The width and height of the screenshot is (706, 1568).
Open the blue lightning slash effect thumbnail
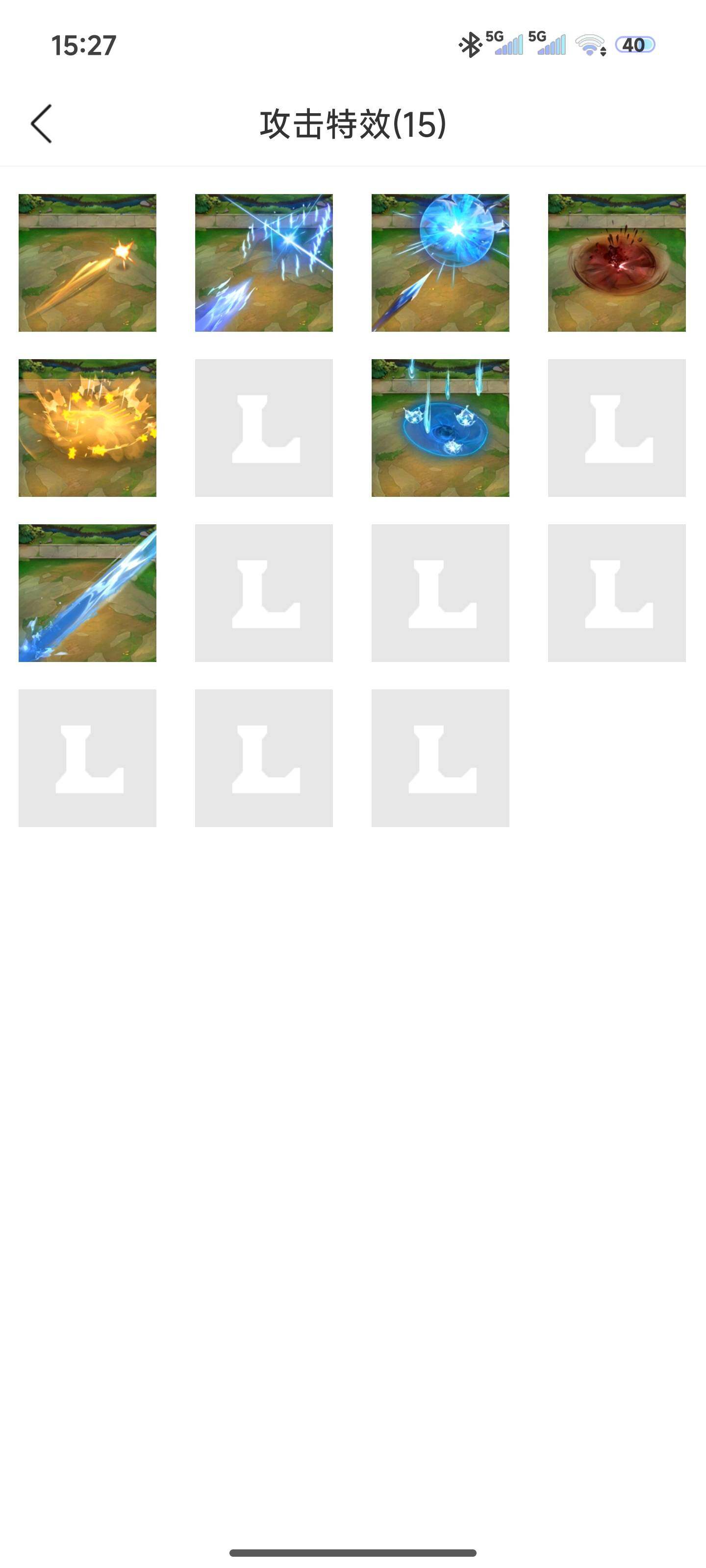(x=264, y=263)
